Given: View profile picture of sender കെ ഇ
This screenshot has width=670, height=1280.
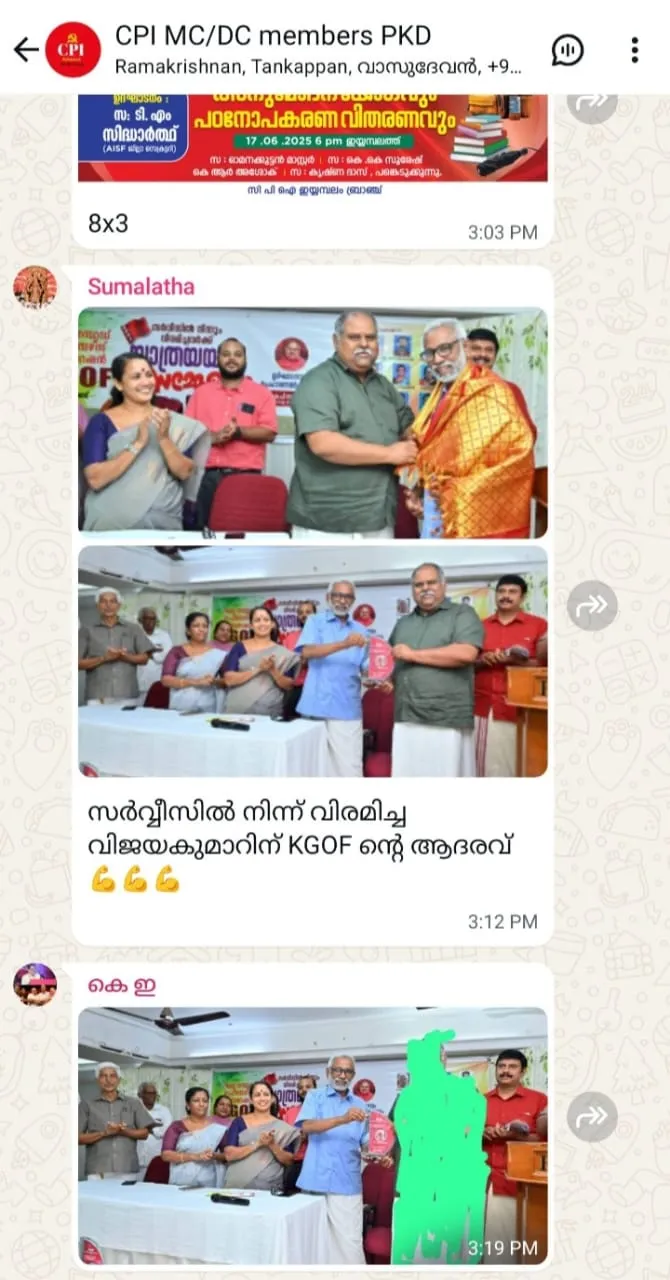Looking at the screenshot, I should pos(35,985).
